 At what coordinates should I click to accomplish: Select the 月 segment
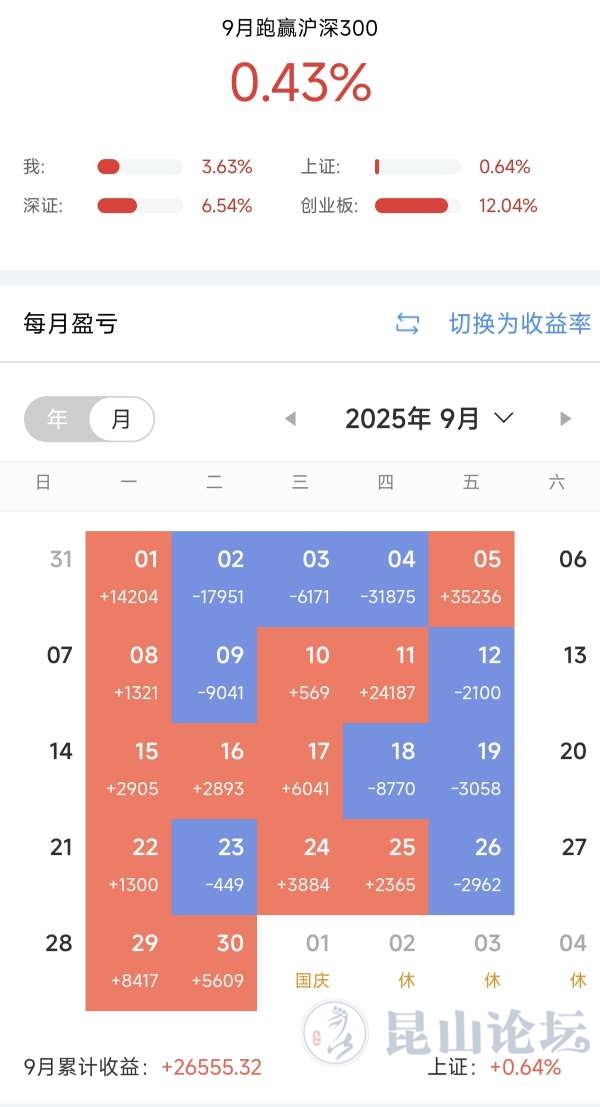point(121,419)
